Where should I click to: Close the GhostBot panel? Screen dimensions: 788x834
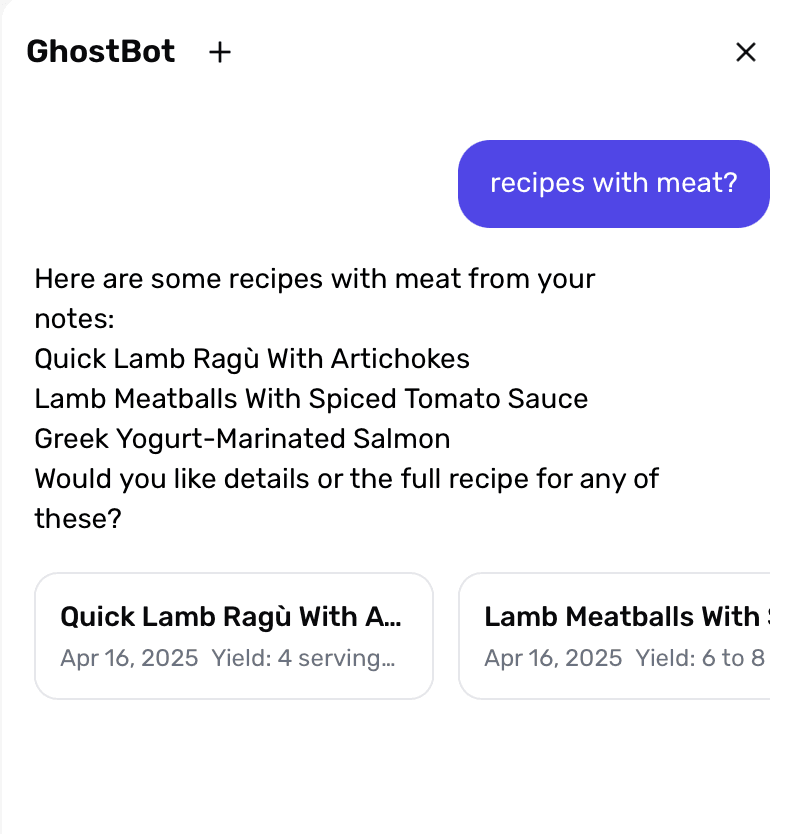[745, 52]
